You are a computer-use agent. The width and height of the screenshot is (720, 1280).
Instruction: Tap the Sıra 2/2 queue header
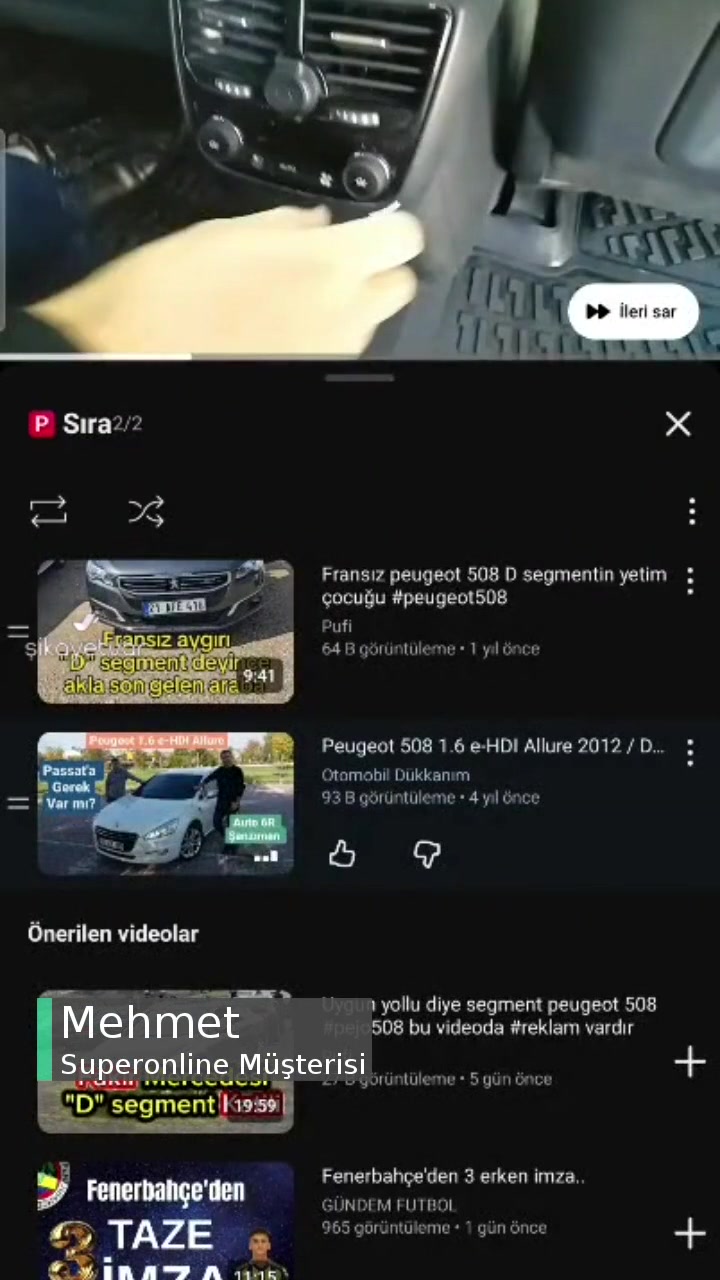(100, 424)
